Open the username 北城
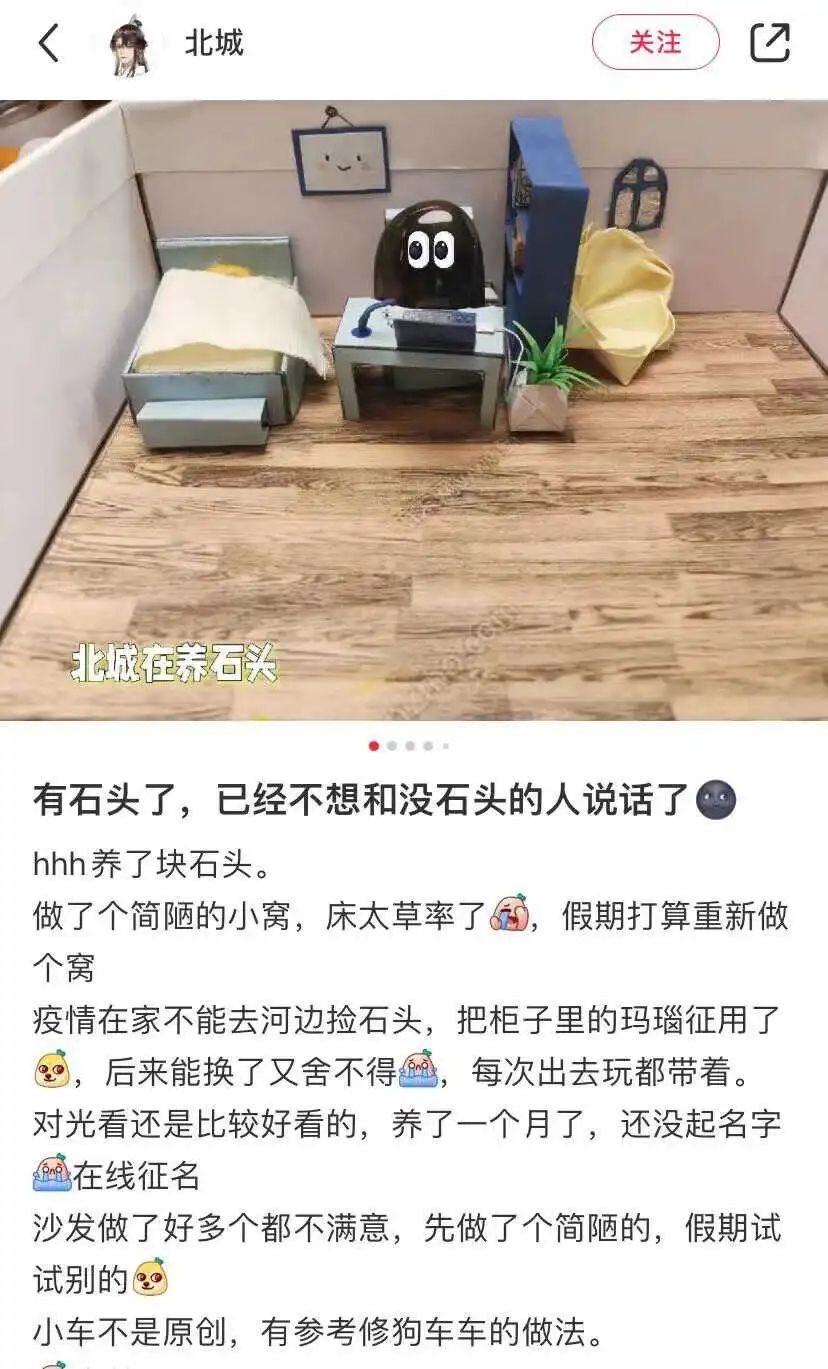This screenshot has width=828, height=1369. pos(214,43)
